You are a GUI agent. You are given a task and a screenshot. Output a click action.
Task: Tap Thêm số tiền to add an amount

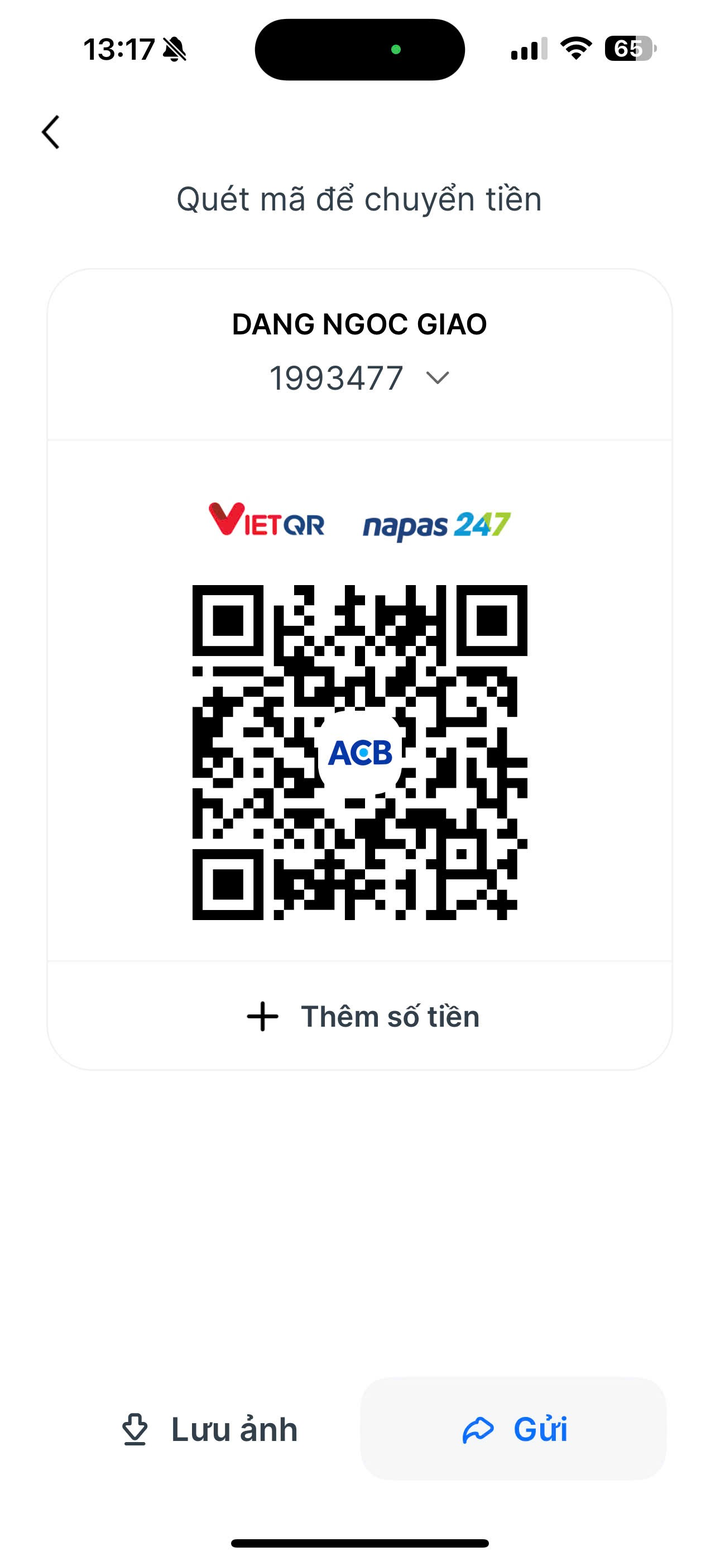[361, 1016]
